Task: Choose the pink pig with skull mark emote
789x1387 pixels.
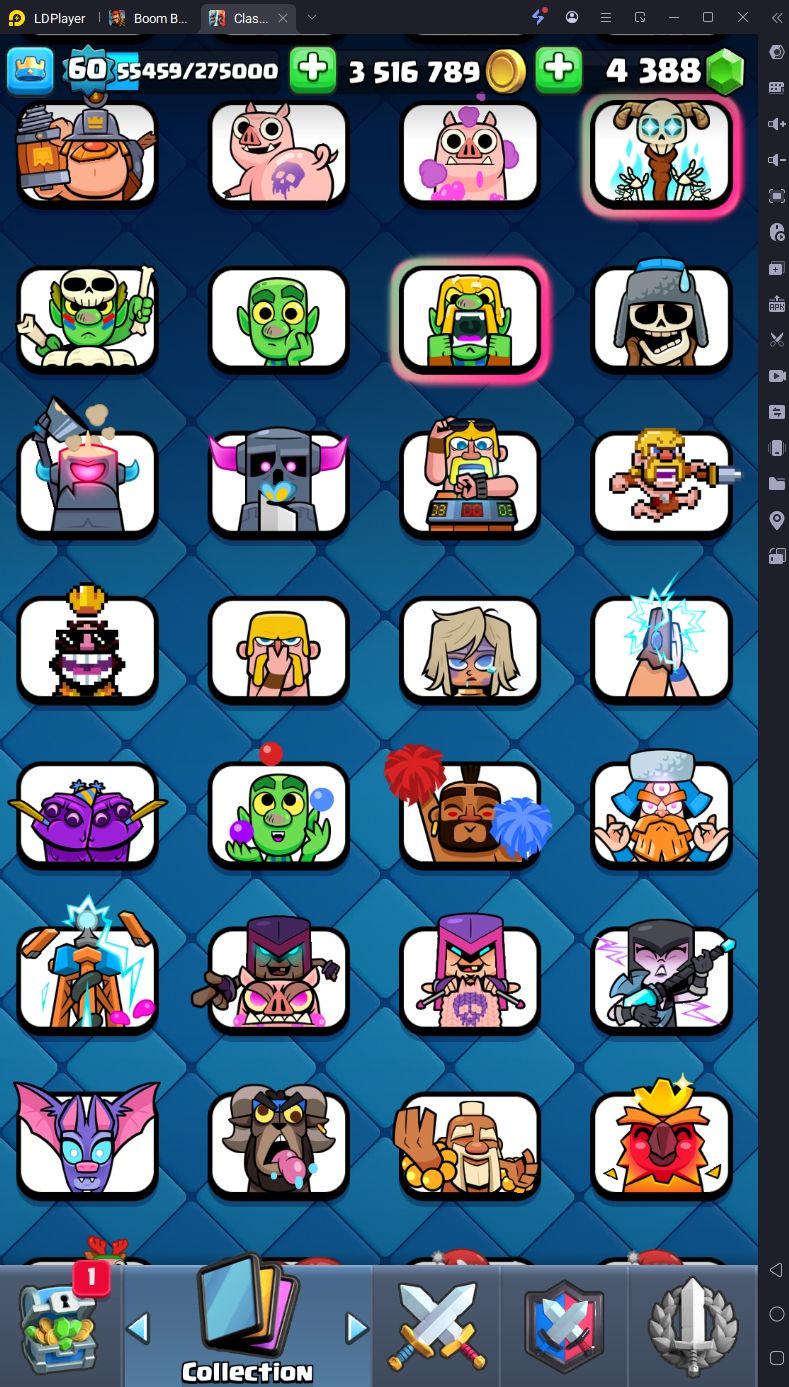Action: [278, 153]
